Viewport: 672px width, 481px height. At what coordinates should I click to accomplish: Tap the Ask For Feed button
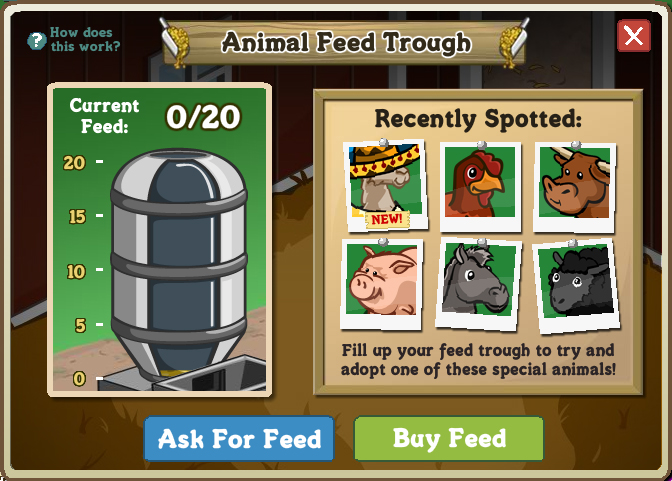tap(239, 439)
